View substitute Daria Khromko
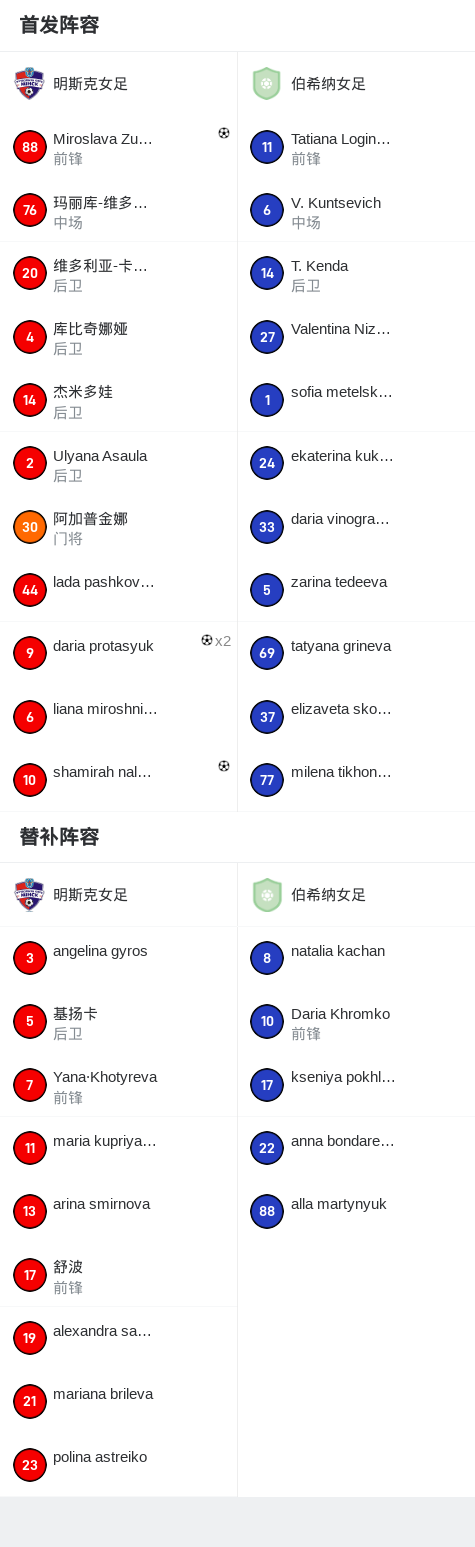This screenshot has height=1547, width=475. 356,1022
